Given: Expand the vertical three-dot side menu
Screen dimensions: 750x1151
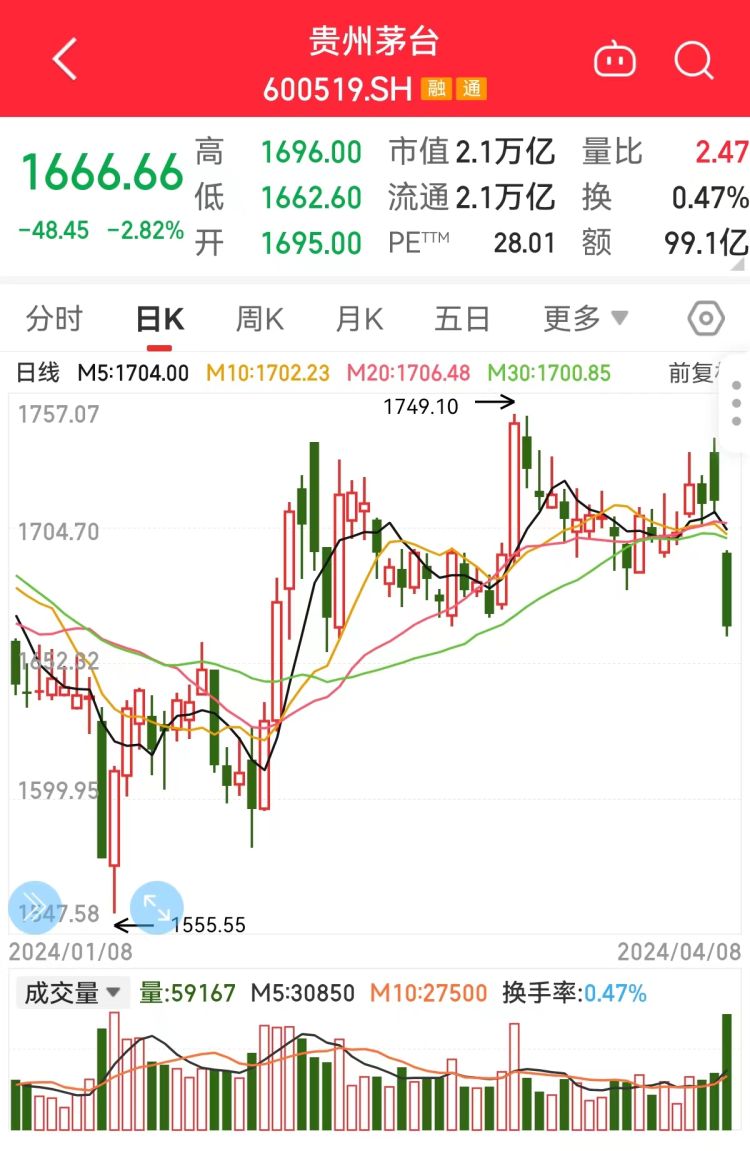Looking at the screenshot, I should 736,401.
